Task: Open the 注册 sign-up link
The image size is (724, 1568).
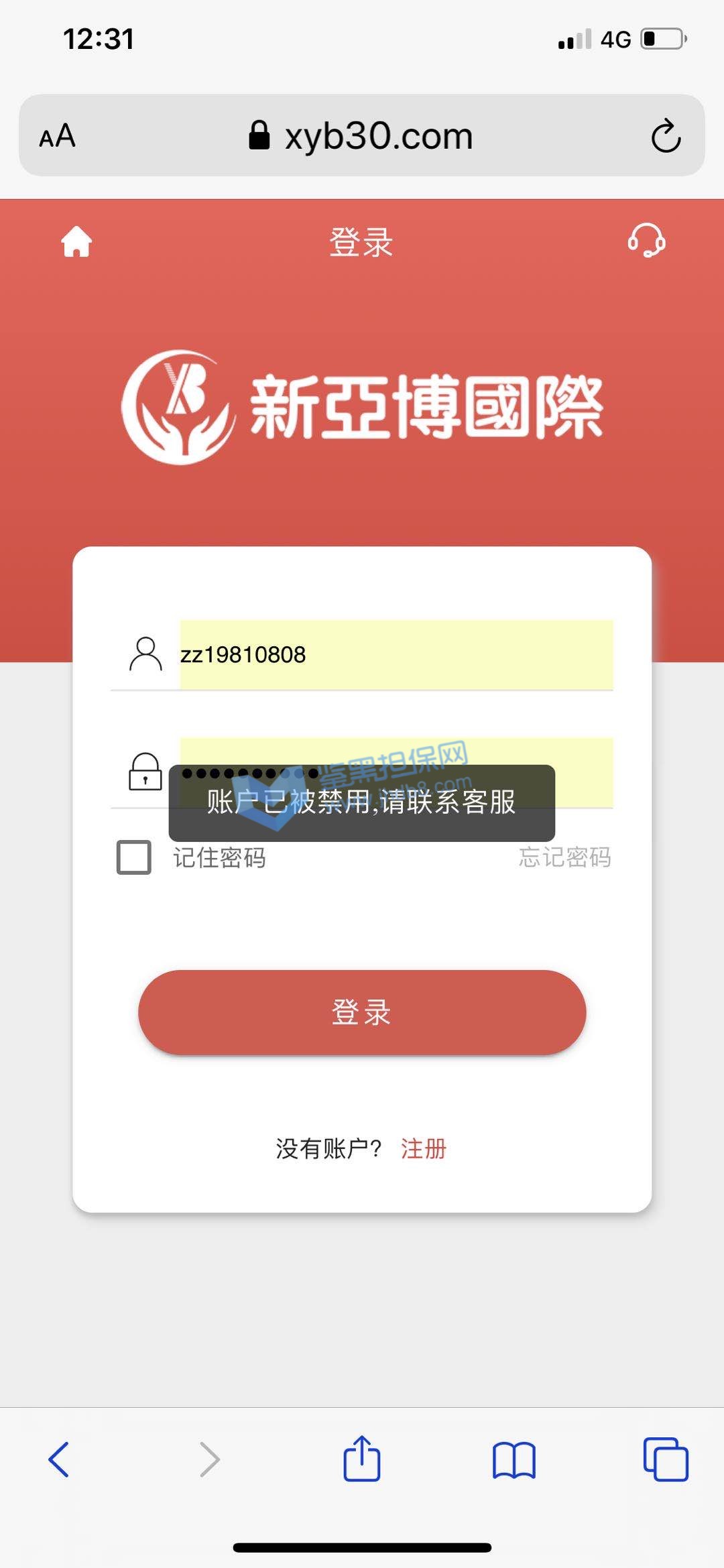Action: (x=424, y=1149)
